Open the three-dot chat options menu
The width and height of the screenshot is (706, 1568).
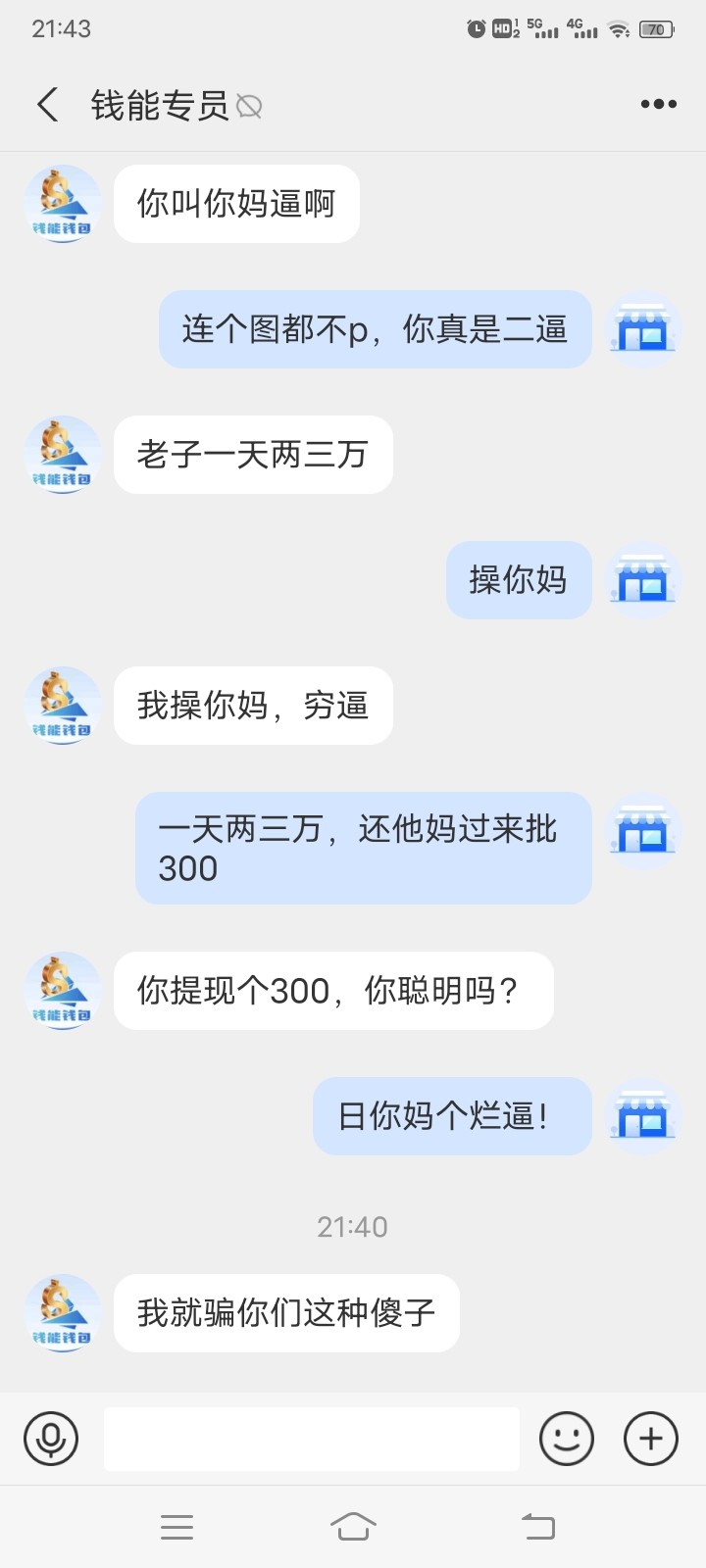pyautogui.click(x=658, y=104)
